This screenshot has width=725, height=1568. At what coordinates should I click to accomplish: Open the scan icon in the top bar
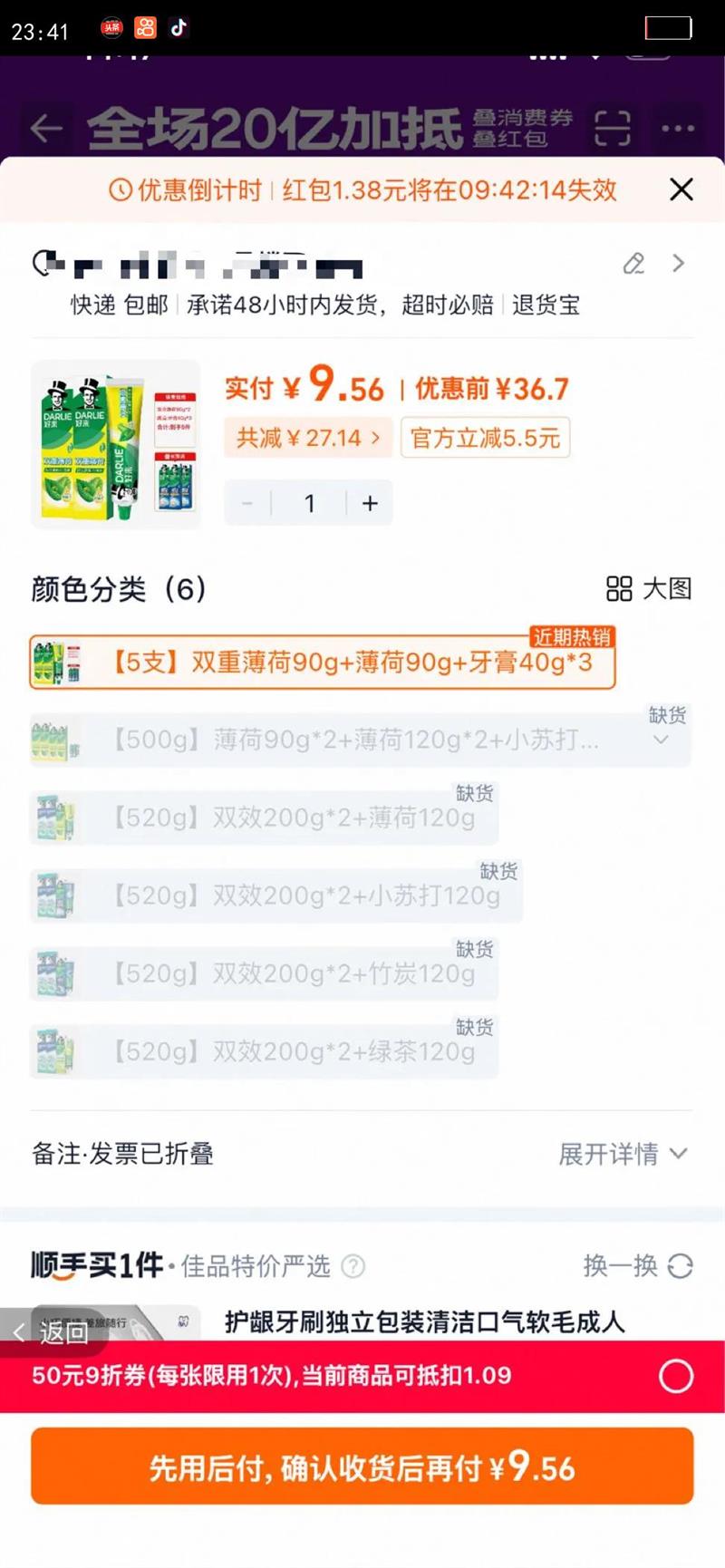click(x=612, y=129)
